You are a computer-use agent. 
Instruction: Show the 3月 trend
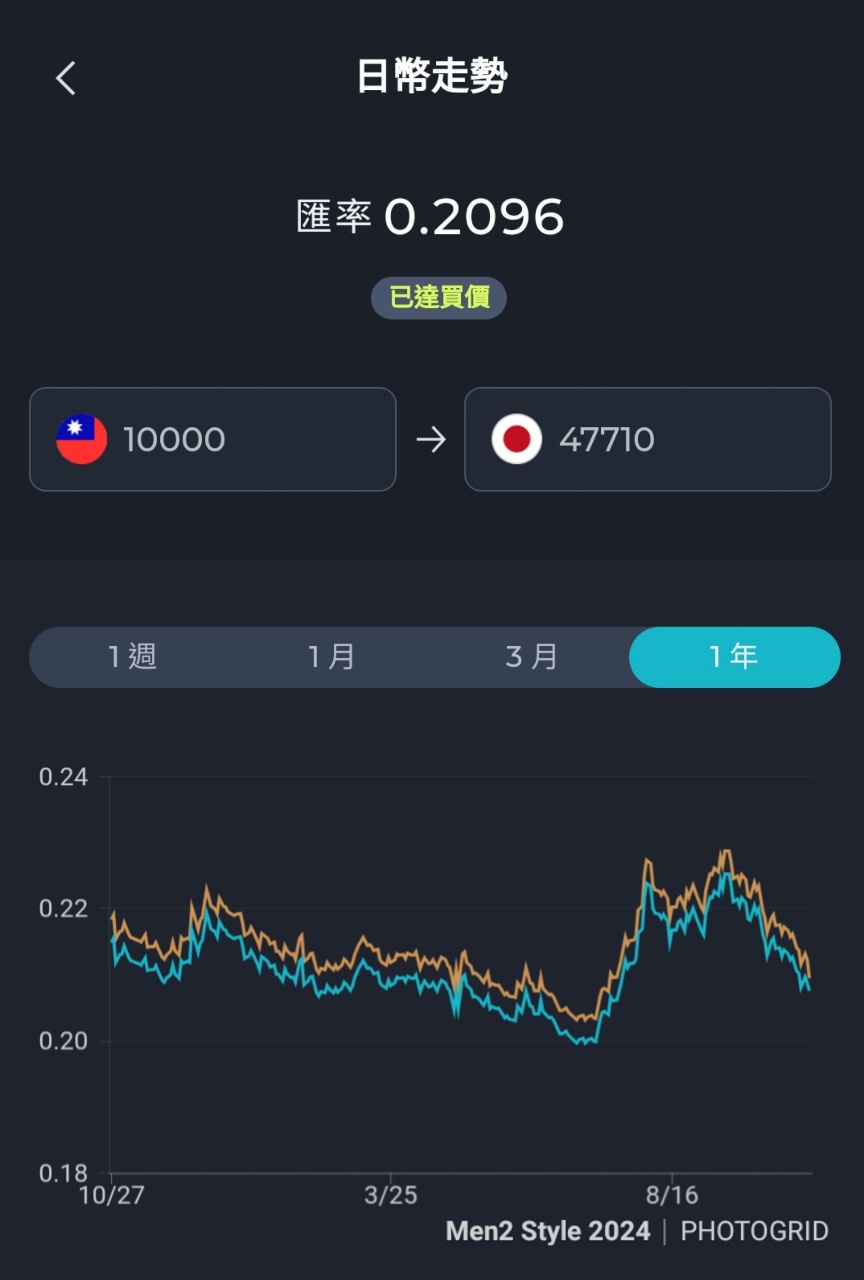[x=531, y=657]
